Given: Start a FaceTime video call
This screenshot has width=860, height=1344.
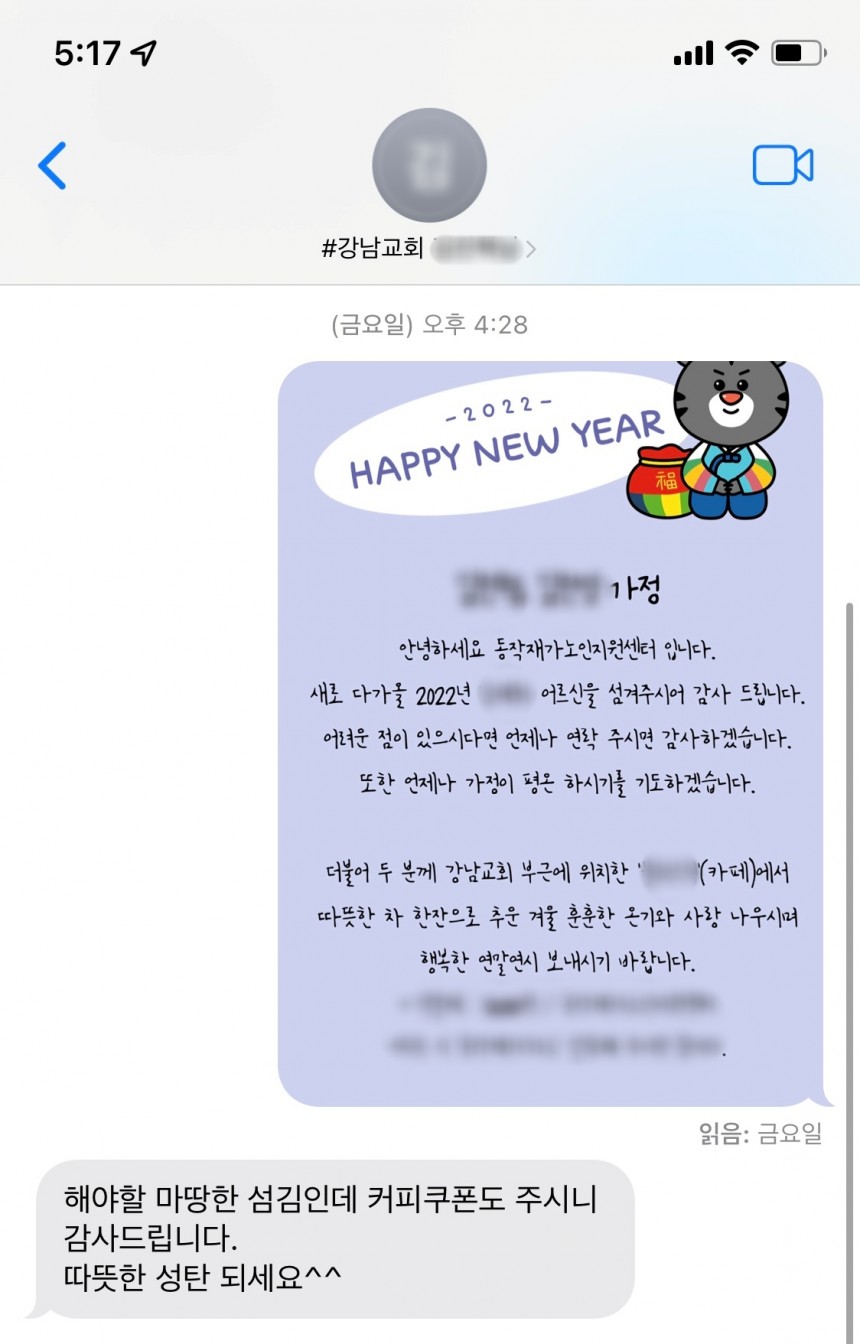Looking at the screenshot, I should click(782, 165).
